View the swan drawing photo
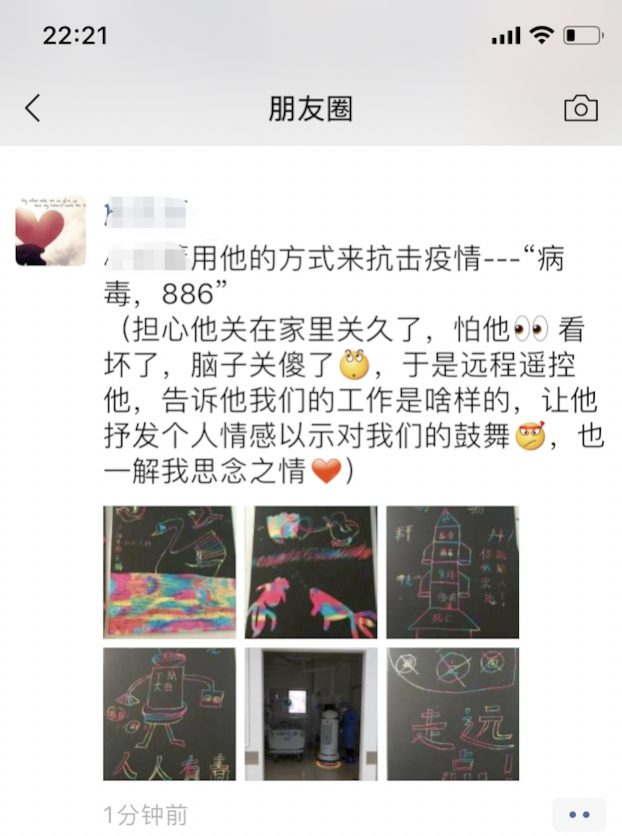Image resolution: width=622 pixels, height=836 pixels. click(x=169, y=571)
